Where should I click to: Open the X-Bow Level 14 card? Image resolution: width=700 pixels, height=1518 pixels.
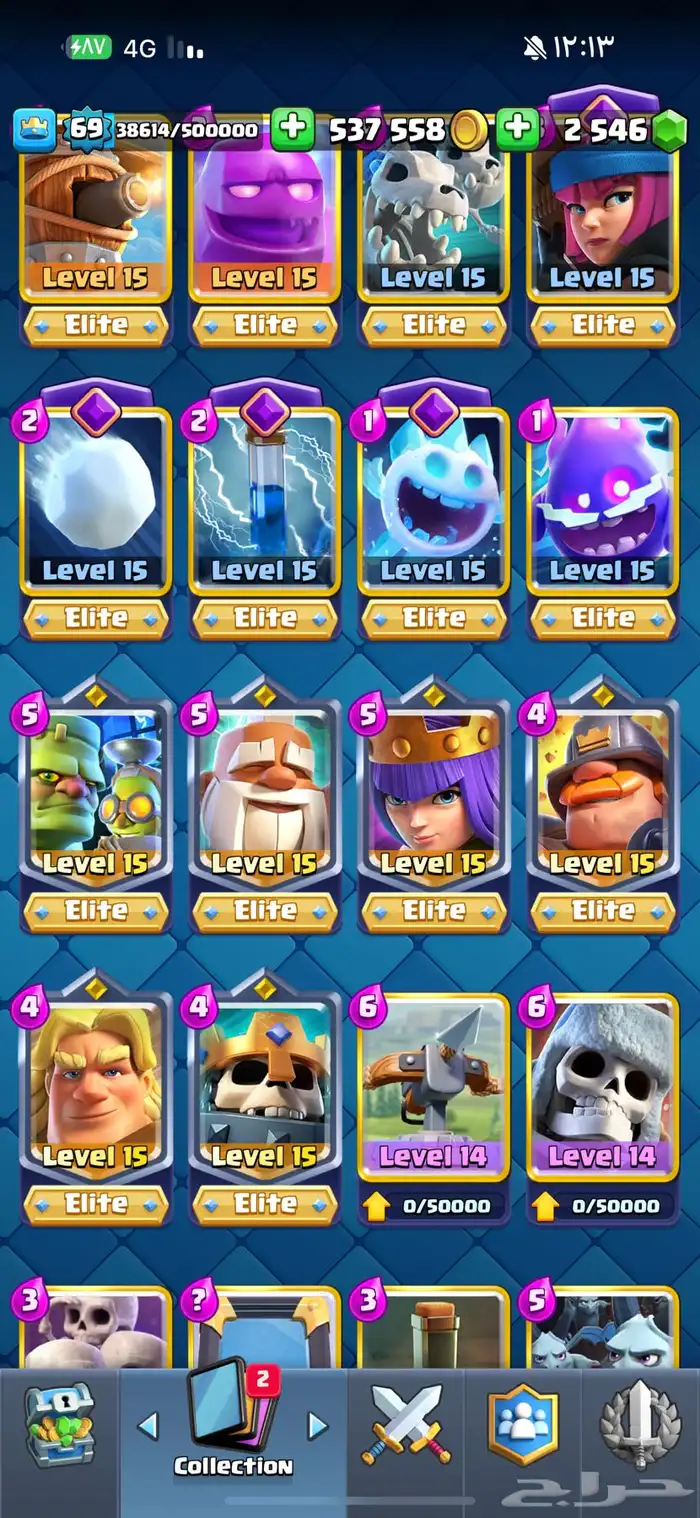click(434, 1088)
